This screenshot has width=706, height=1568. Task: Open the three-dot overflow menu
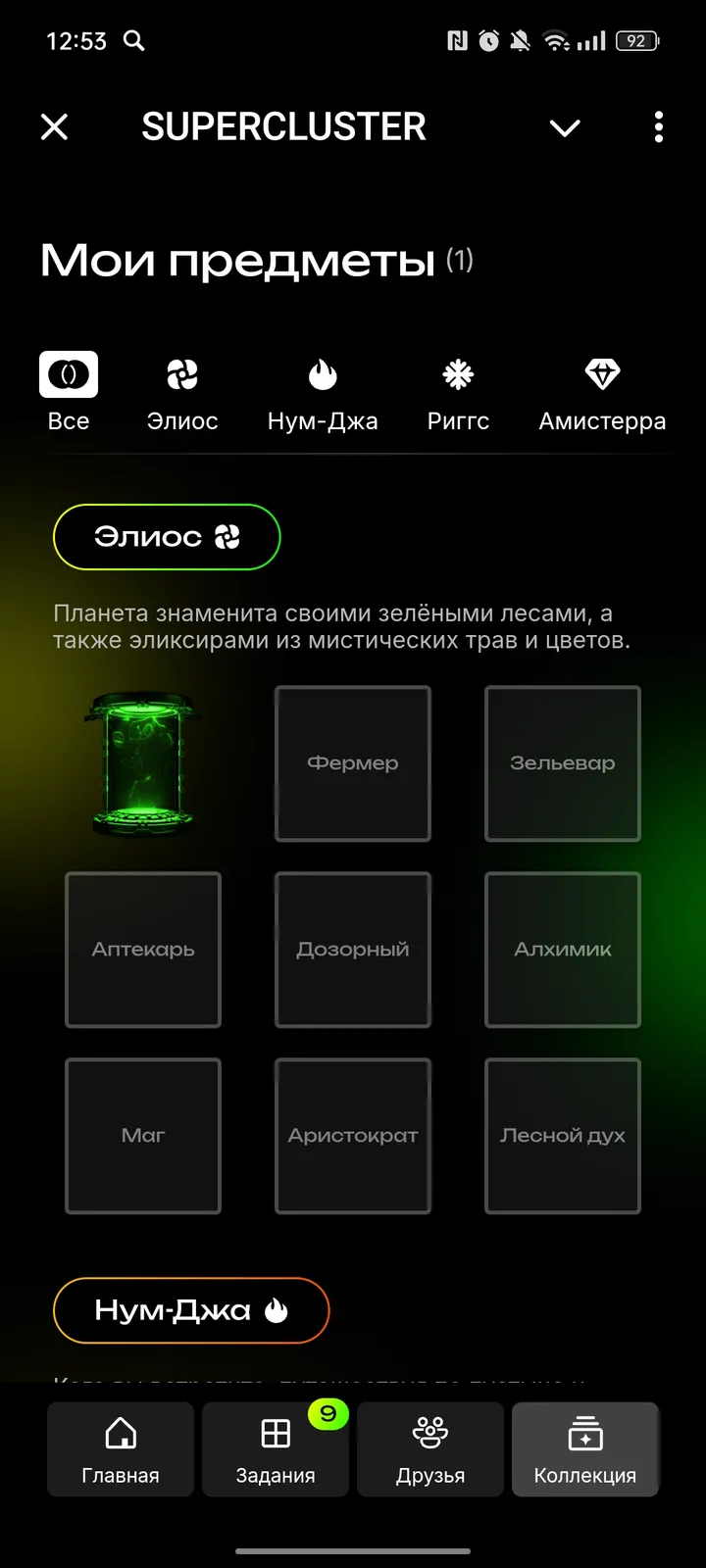658,126
